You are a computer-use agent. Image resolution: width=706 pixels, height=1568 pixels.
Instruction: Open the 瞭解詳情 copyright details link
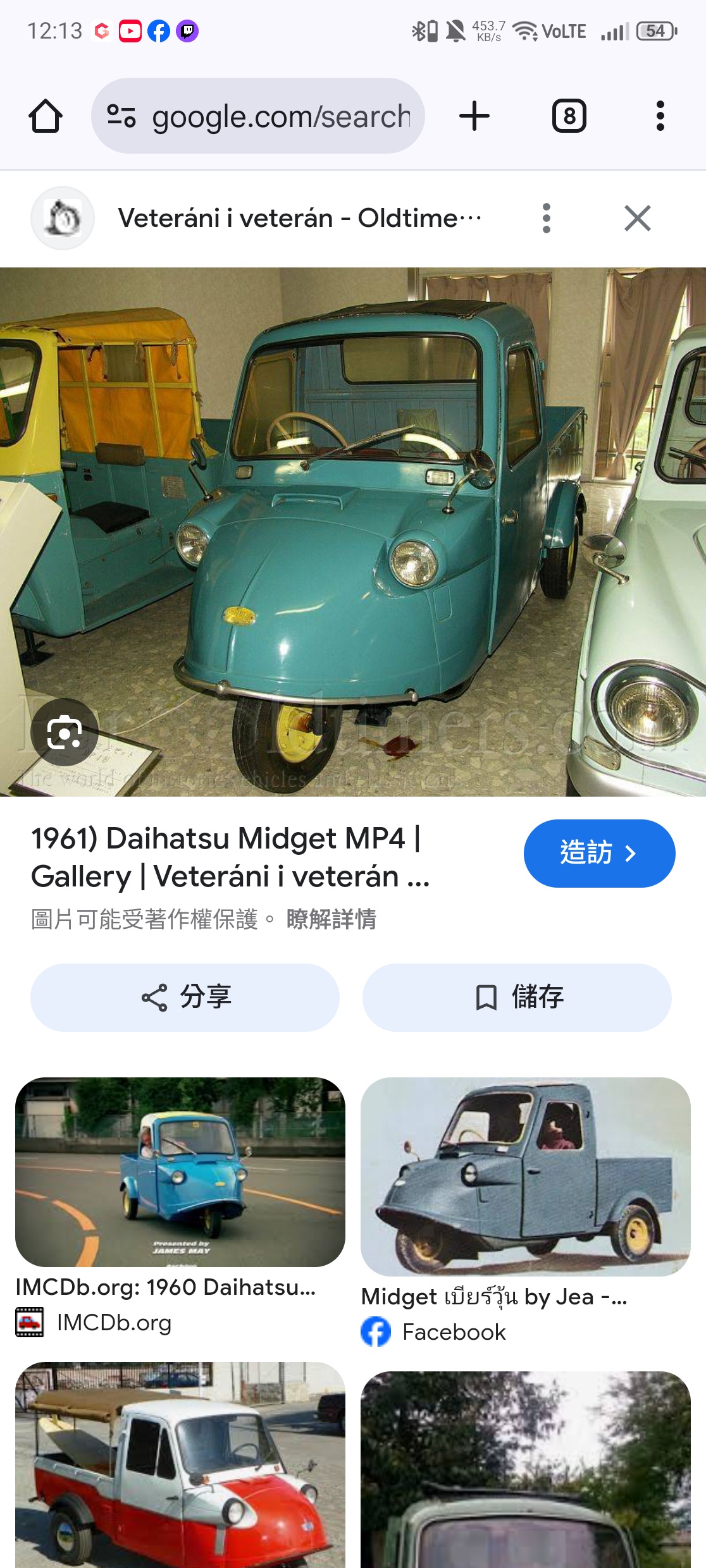331,919
